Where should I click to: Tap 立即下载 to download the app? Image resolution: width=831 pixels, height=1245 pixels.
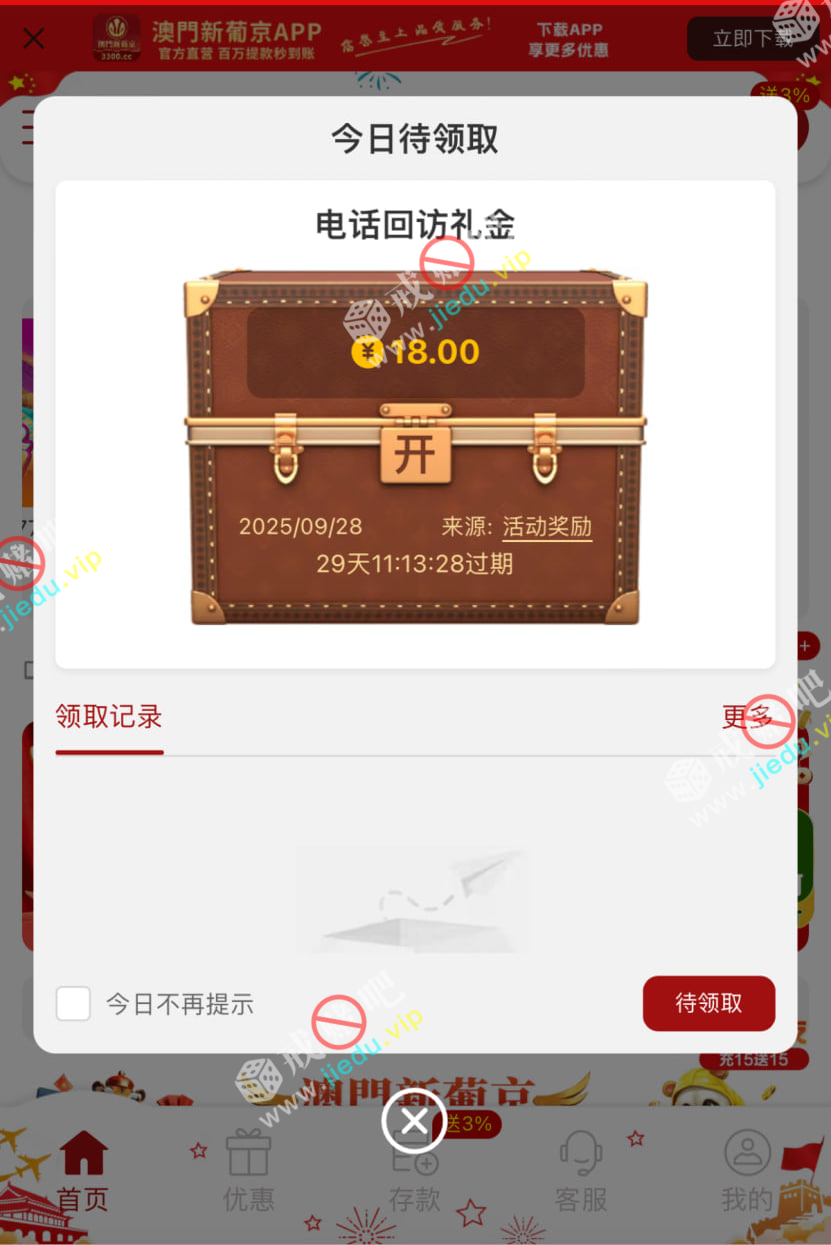coord(750,38)
